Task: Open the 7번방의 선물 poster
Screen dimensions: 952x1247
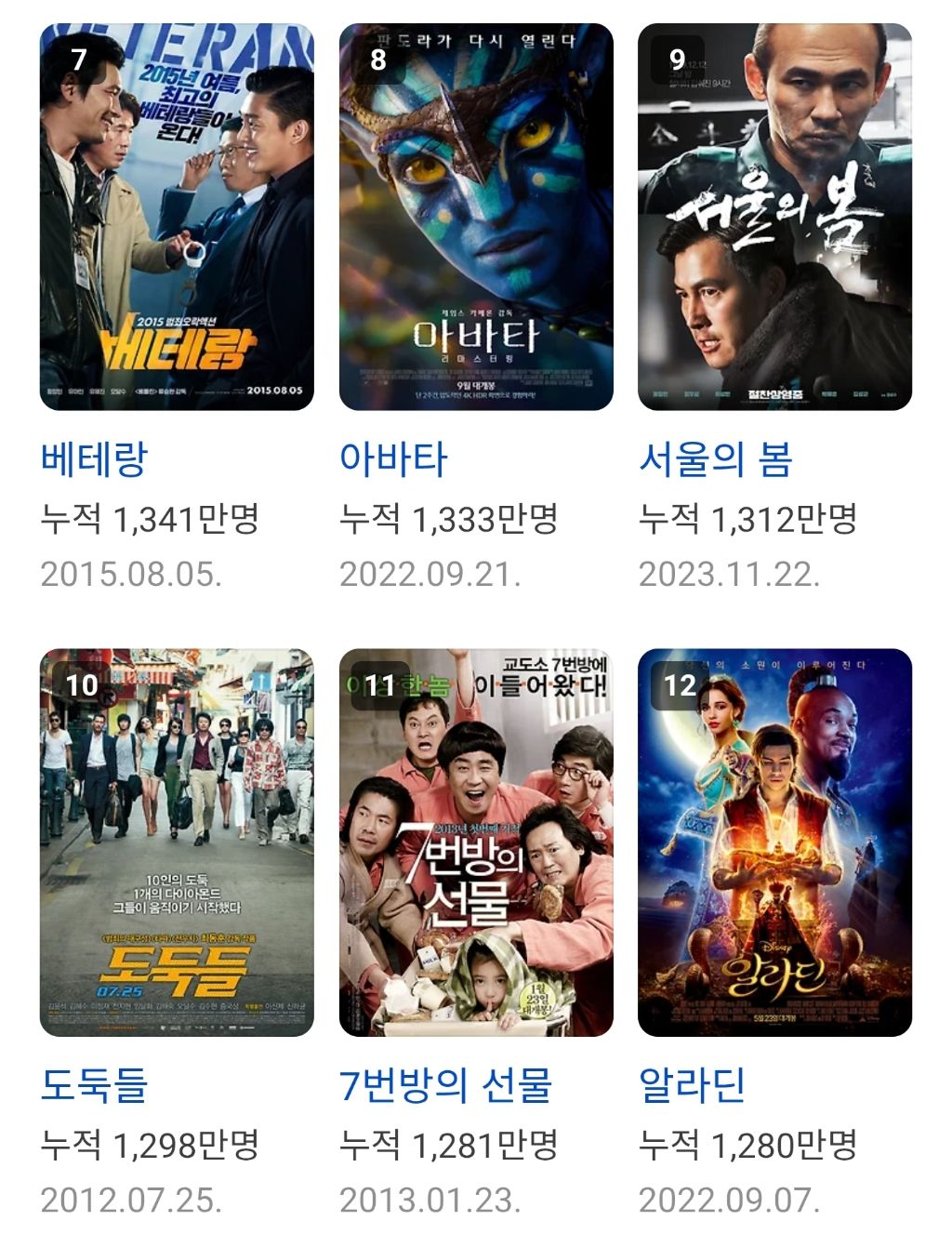Action: tap(476, 842)
